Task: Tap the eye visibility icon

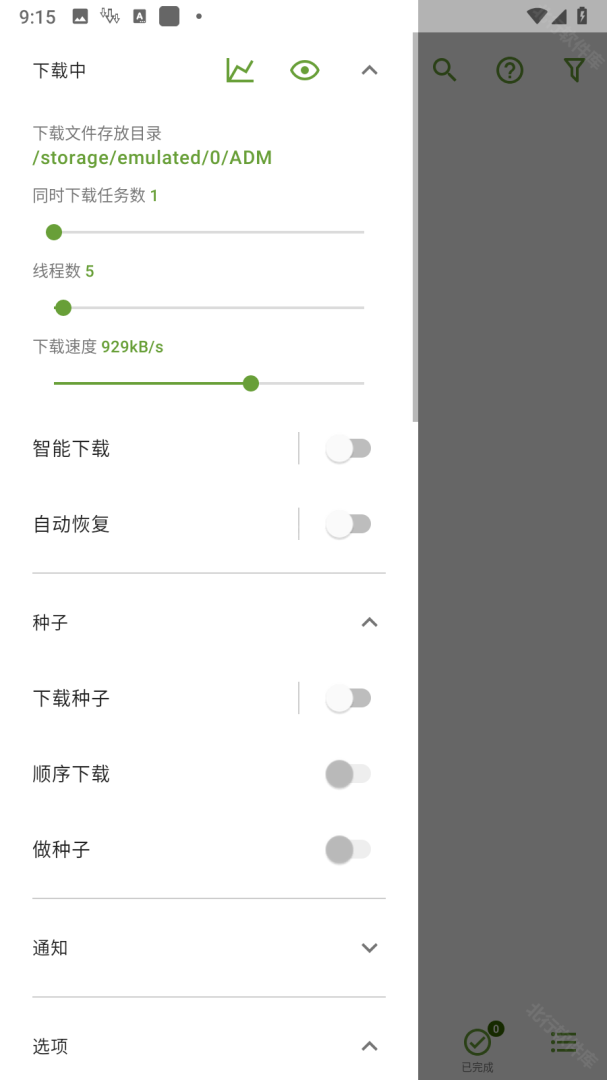Action: click(305, 70)
